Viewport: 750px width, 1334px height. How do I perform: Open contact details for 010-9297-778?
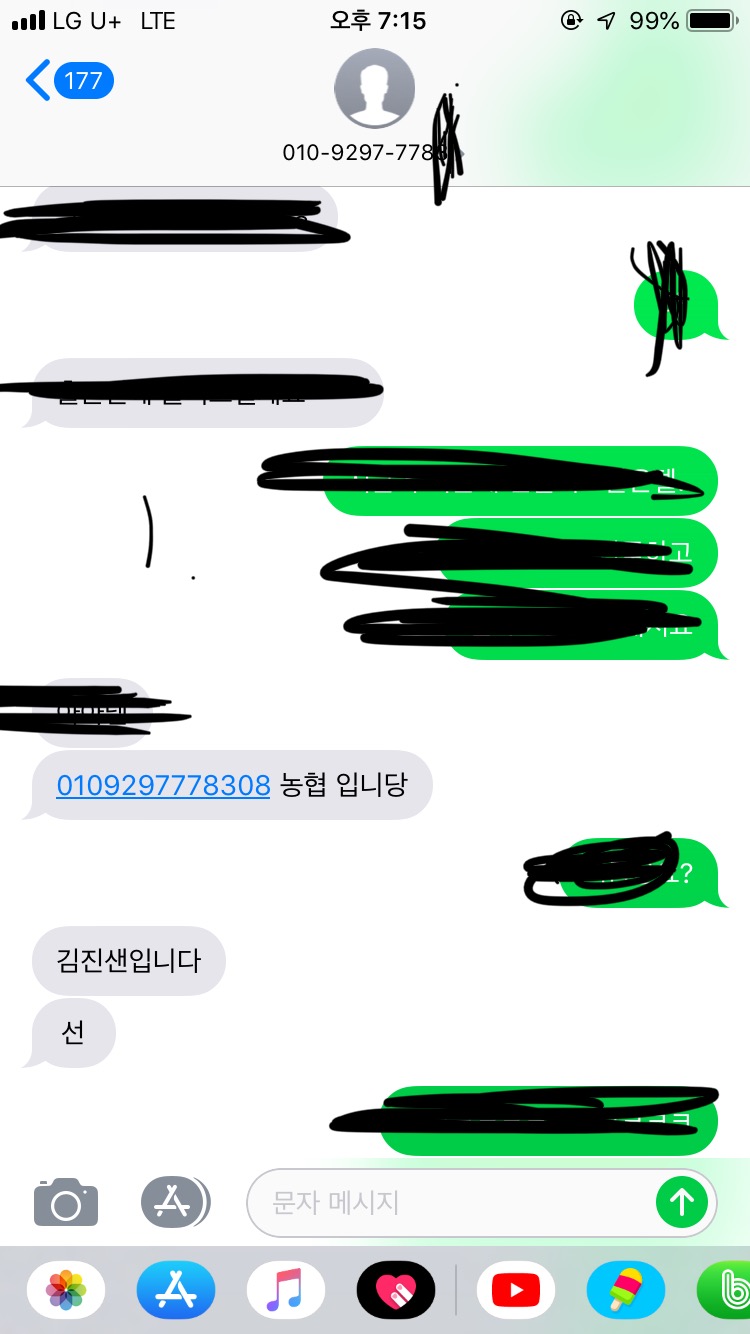point(374,90)
